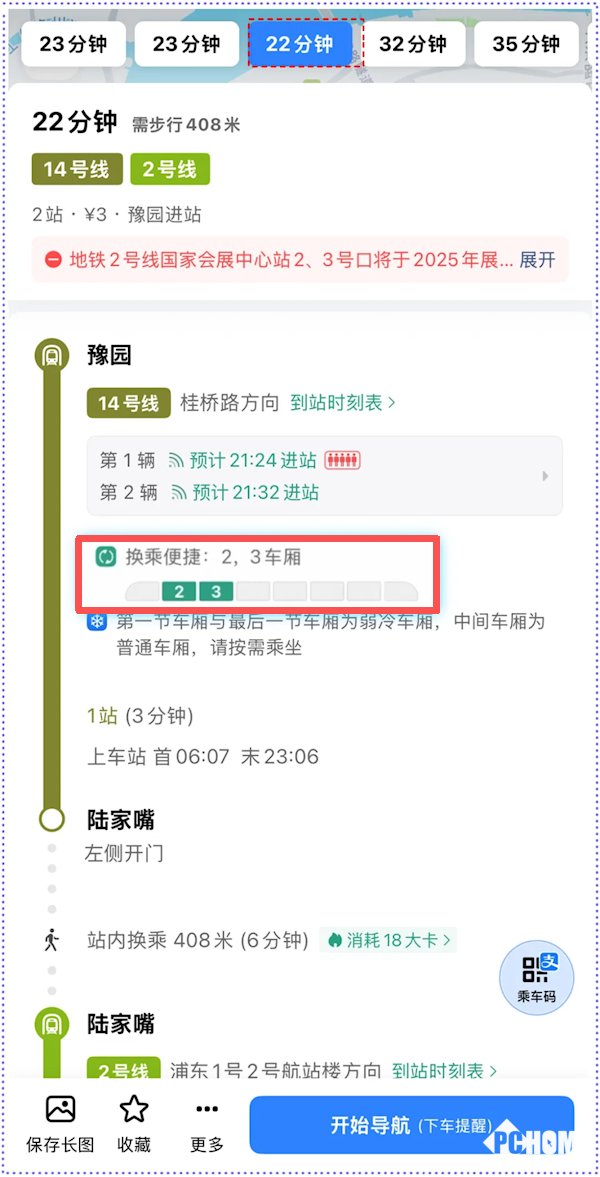Viewport: 600px width, 1177px height.
Task: Open the 更多 options menu
Action: click(207, 1124)
